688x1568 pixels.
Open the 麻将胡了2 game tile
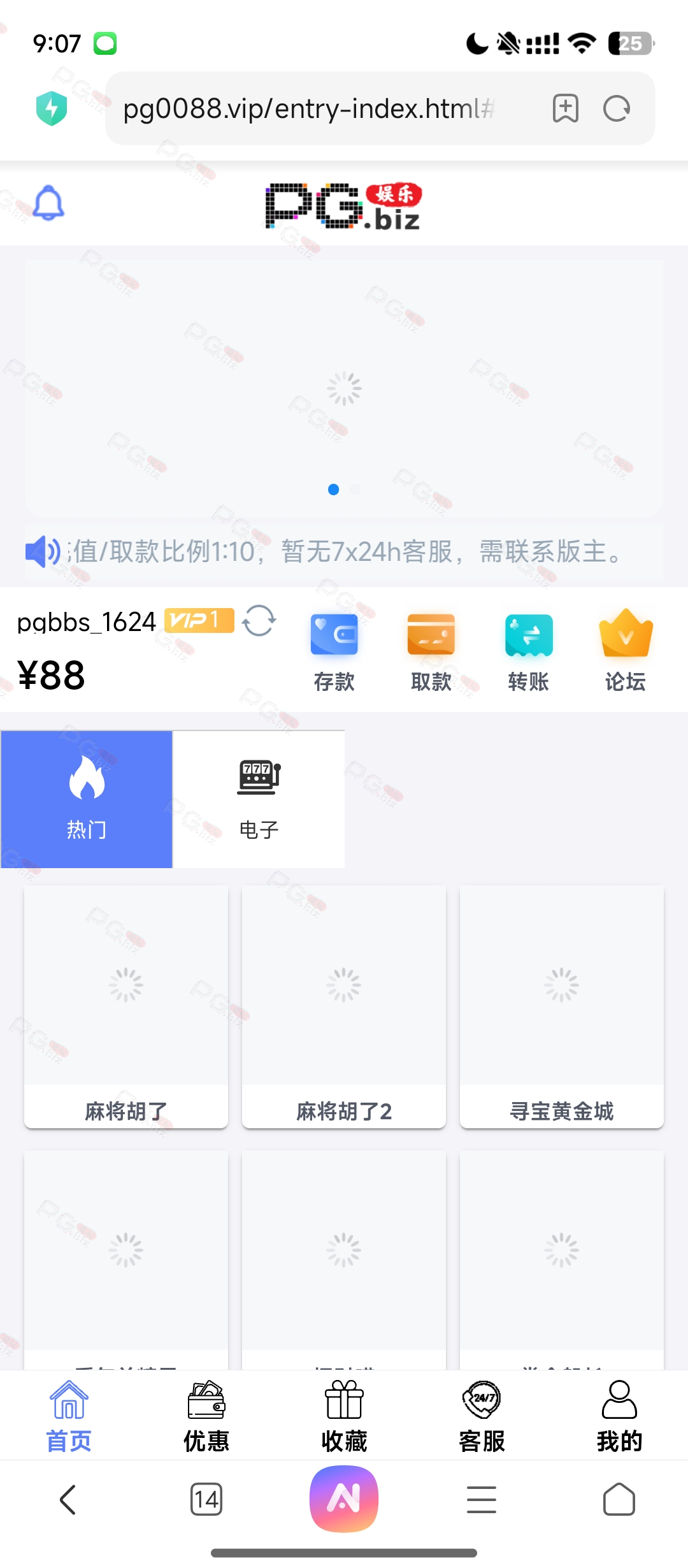coord(344,1006)
